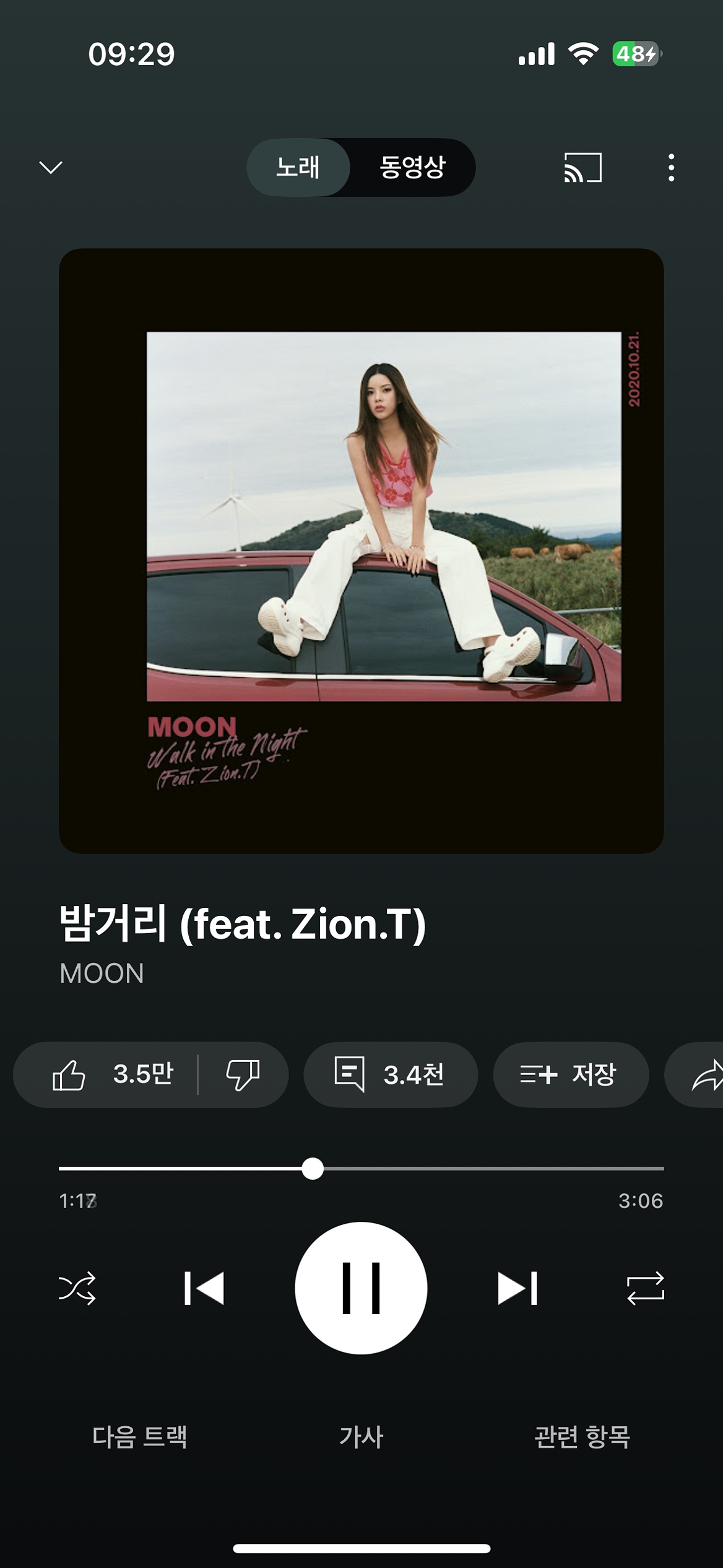The image size is (723, 1568).
Task: Dislike this song with thumbs down
Action: click(x=243, y=1074)
